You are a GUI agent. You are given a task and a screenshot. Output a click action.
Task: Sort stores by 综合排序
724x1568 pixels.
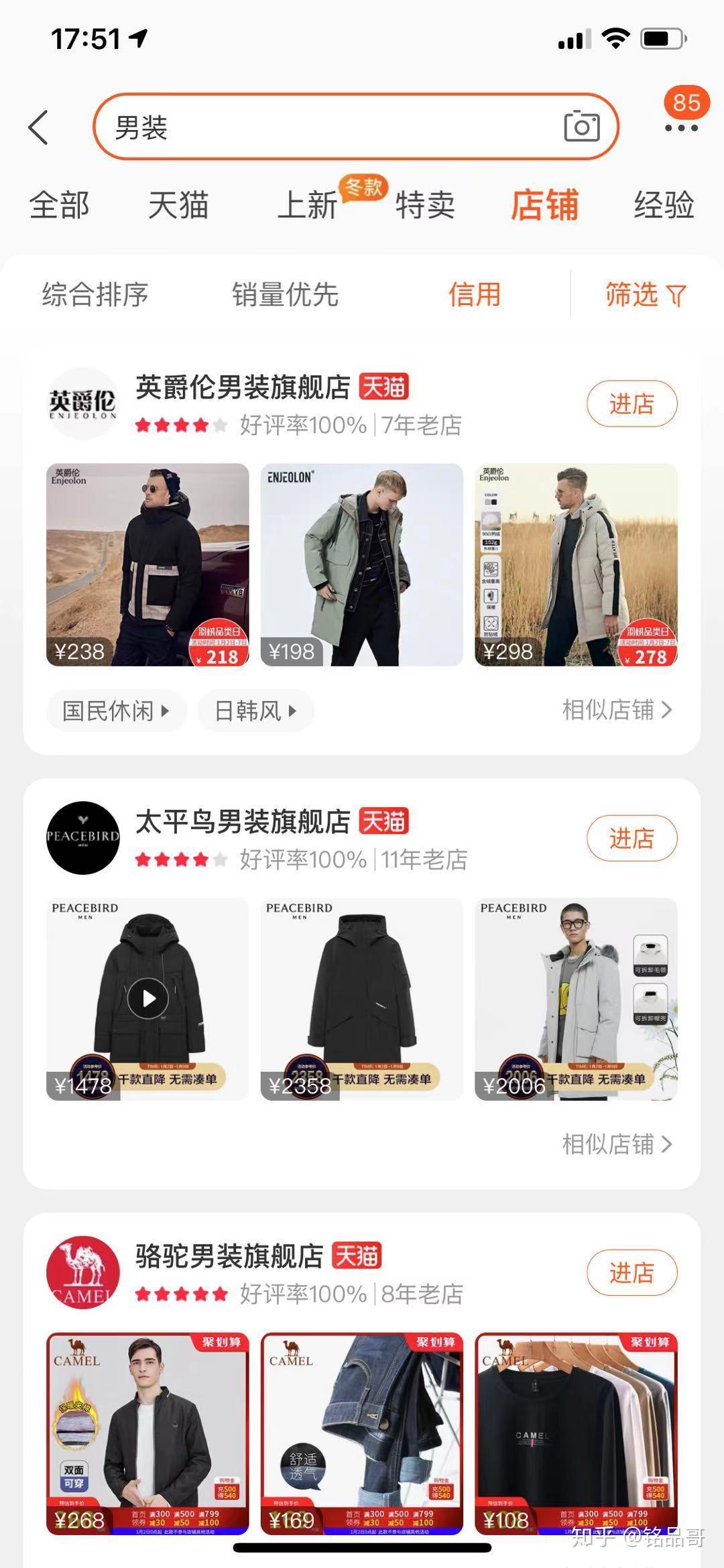[x=95, y=295]
